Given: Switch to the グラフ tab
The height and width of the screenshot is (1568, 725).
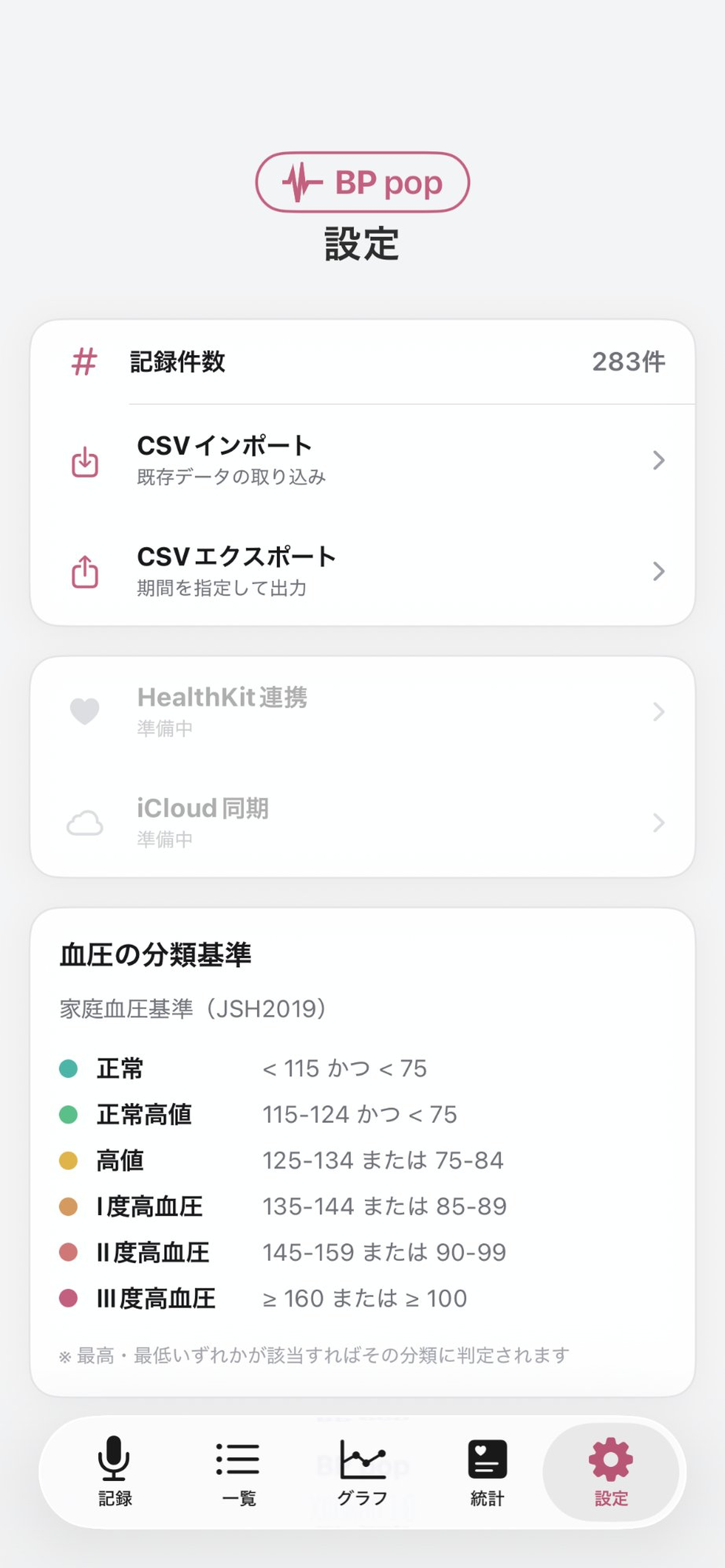Looking at the screenshot, I should click(363, 1471).
